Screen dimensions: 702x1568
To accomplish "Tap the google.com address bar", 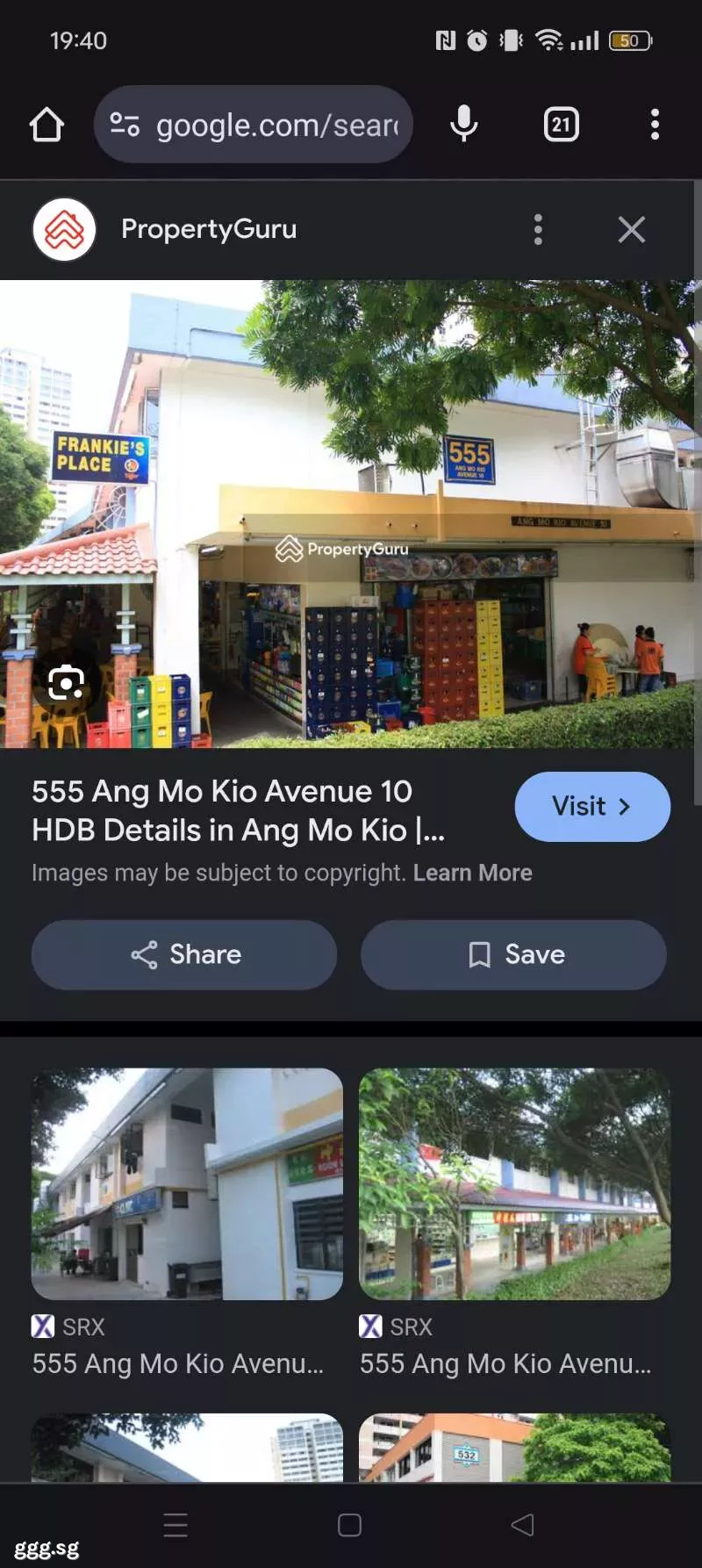I will pos(253,125).
